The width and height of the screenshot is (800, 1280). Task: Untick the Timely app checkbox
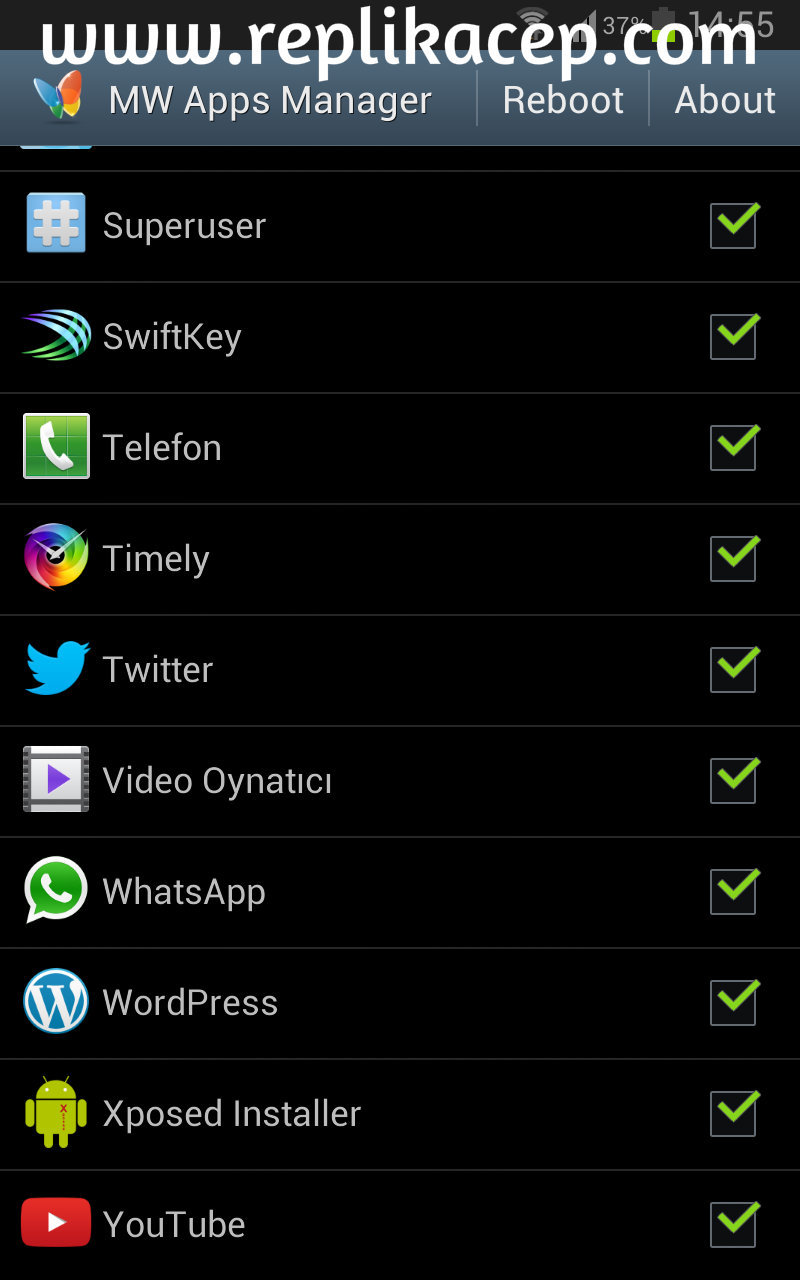click(x=734, y=559)
